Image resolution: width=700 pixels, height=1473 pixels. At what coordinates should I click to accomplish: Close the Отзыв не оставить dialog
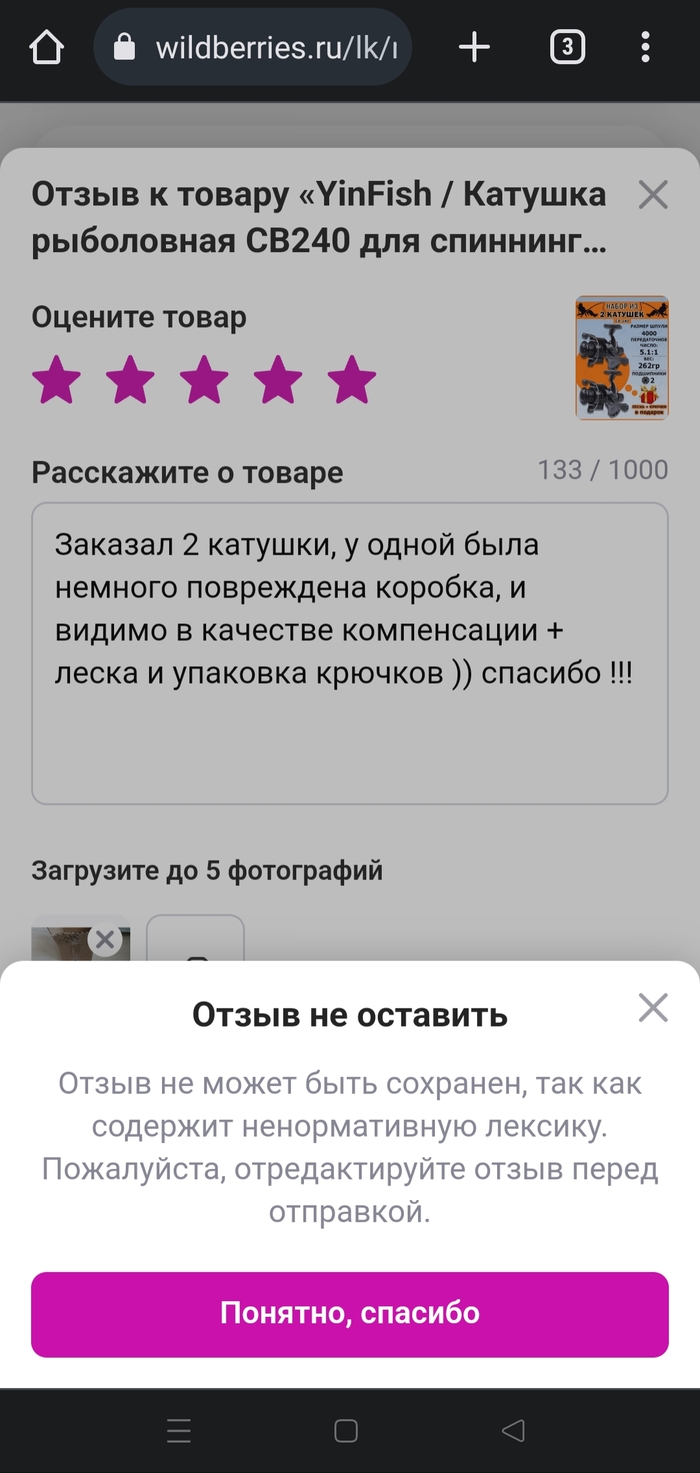pos(653,1008)
